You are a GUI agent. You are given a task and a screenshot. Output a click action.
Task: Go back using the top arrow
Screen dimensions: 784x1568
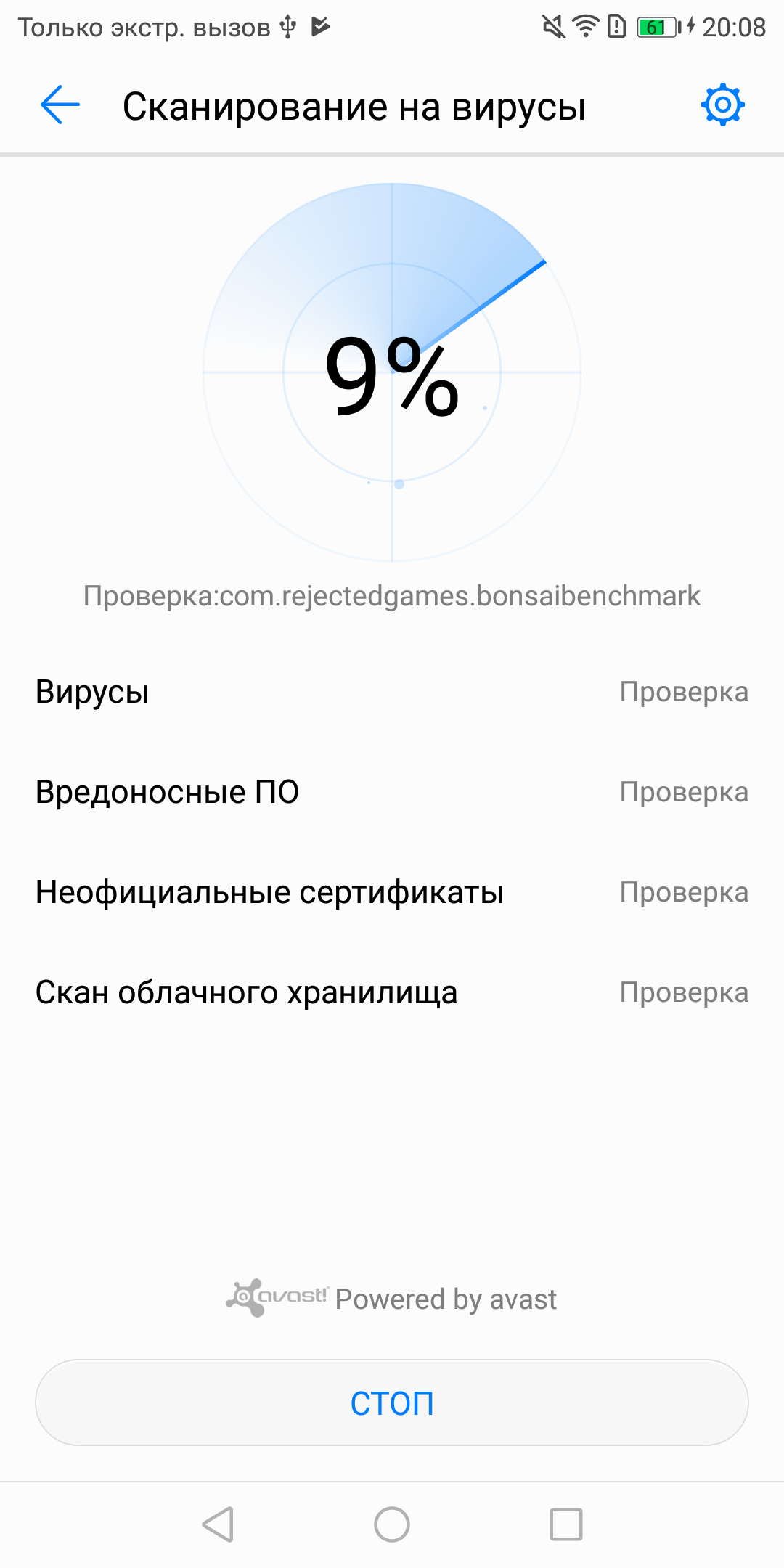[60, 105]
